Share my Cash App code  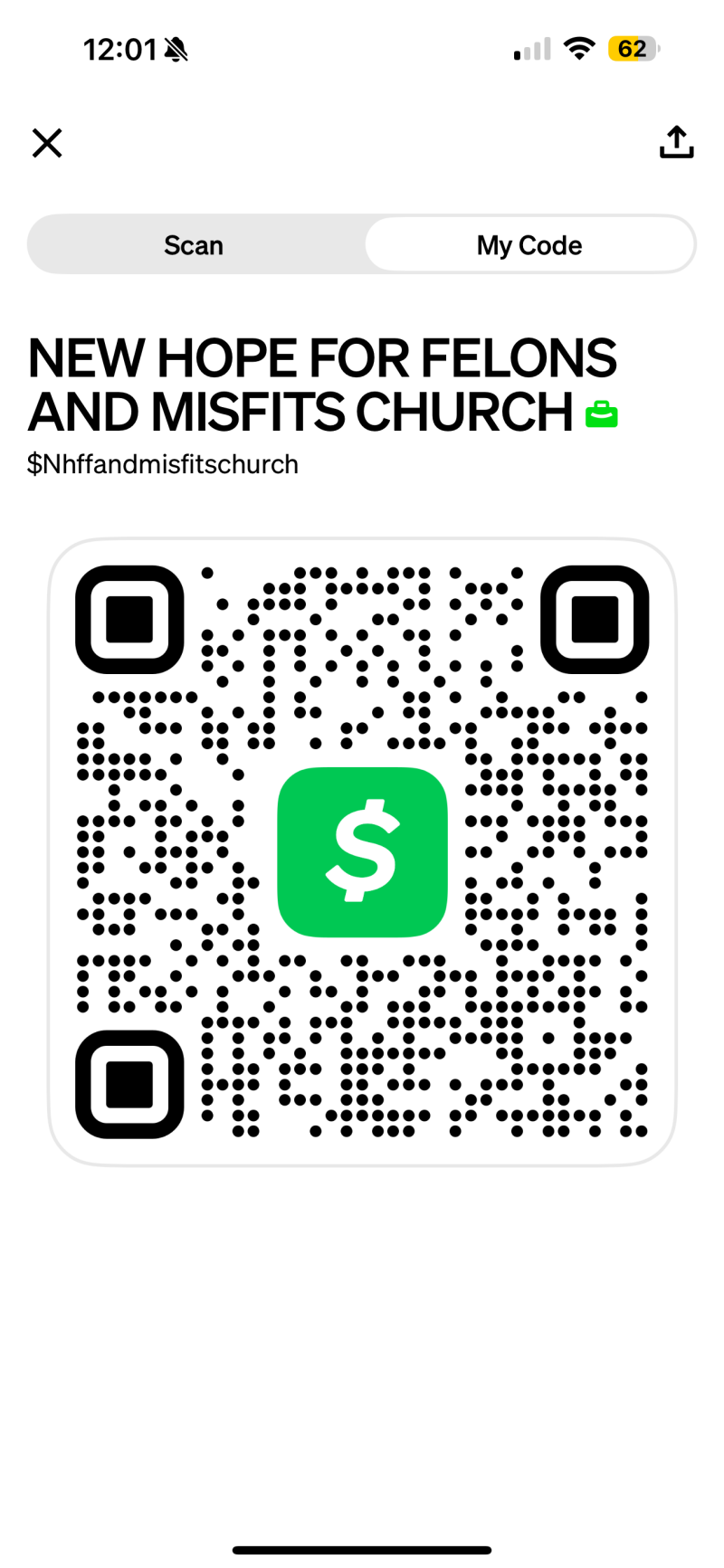coord(676,143)
